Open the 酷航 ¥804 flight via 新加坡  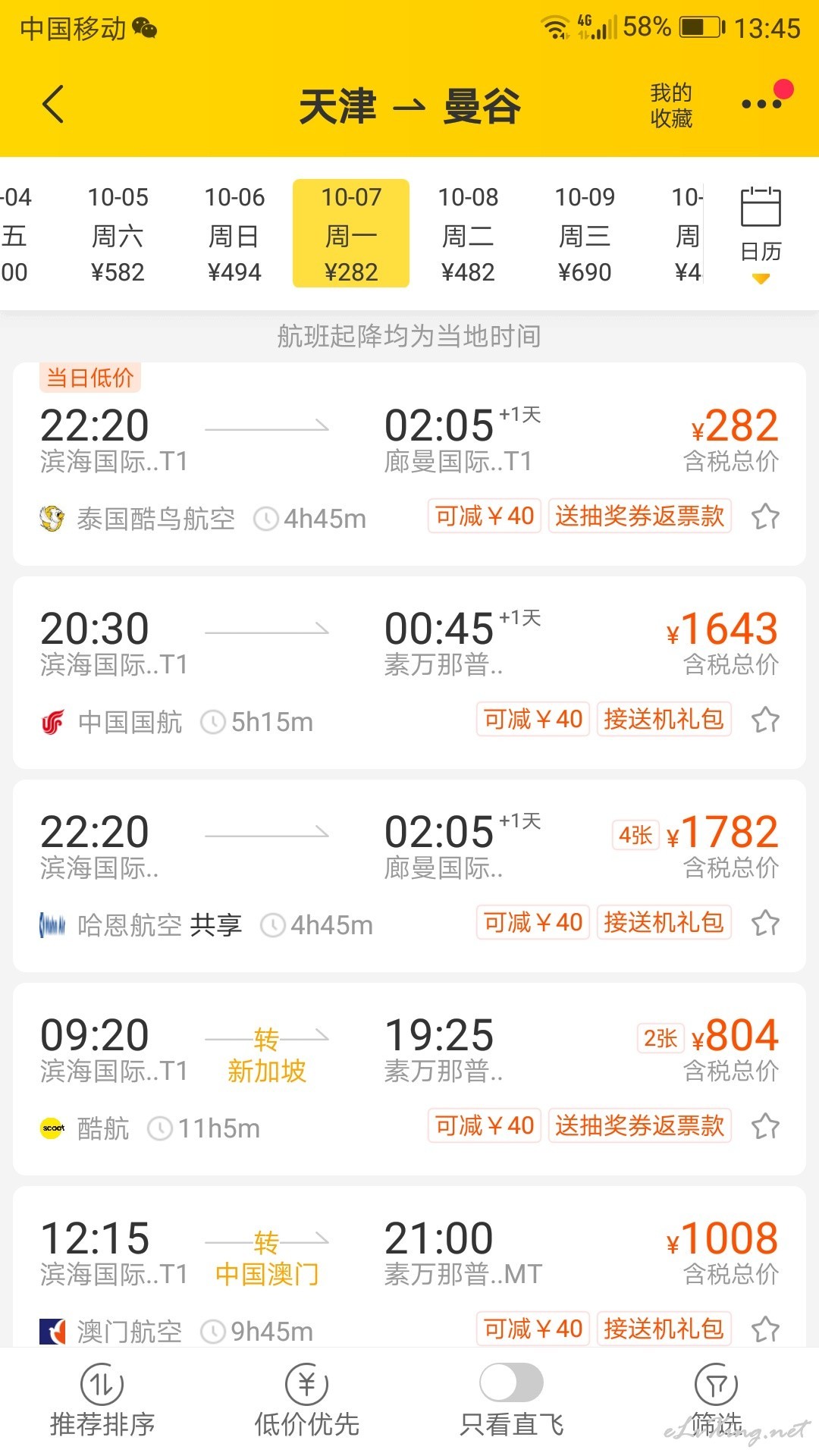[x=409, y=1079]
